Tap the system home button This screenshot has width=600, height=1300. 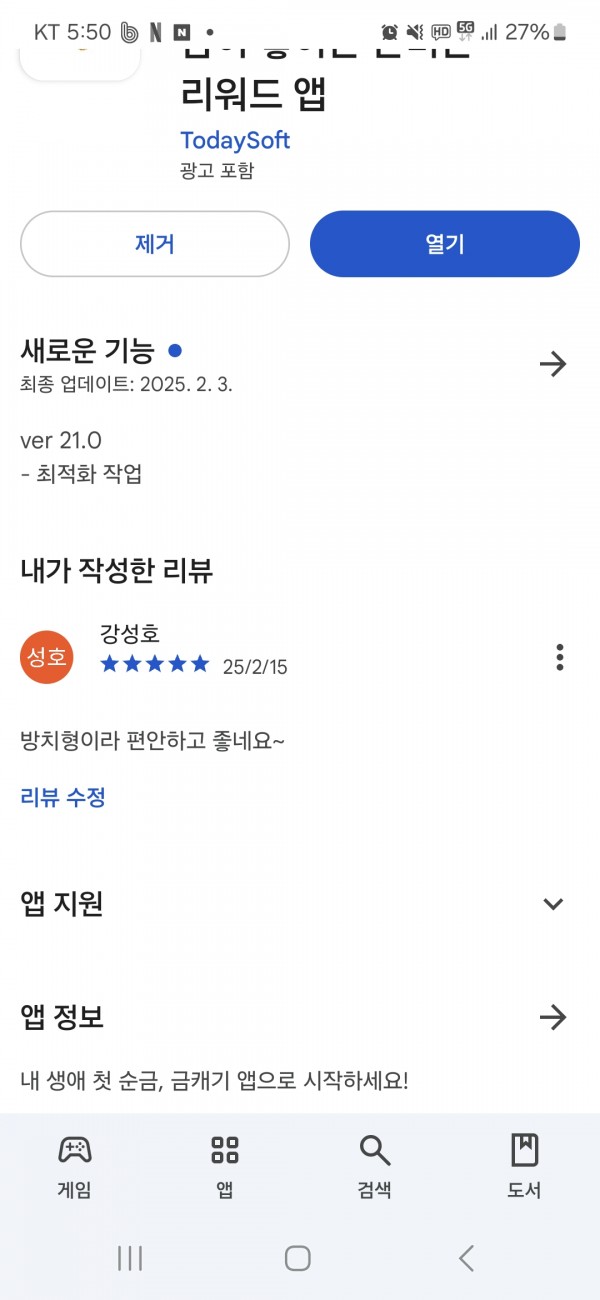pos(297,1258)
